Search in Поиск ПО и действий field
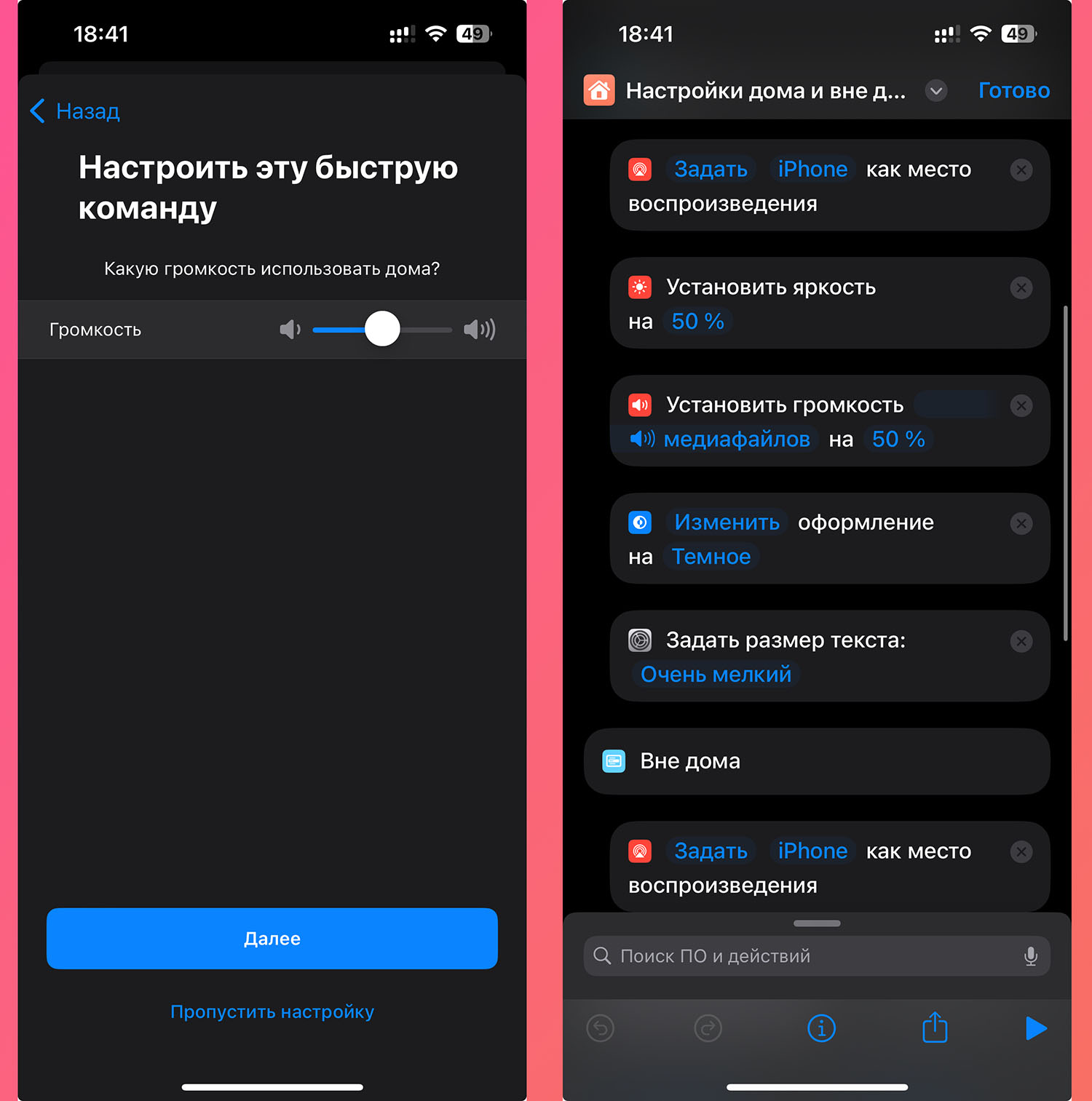Viewport: 1092px width, 1101px height. 801,956
